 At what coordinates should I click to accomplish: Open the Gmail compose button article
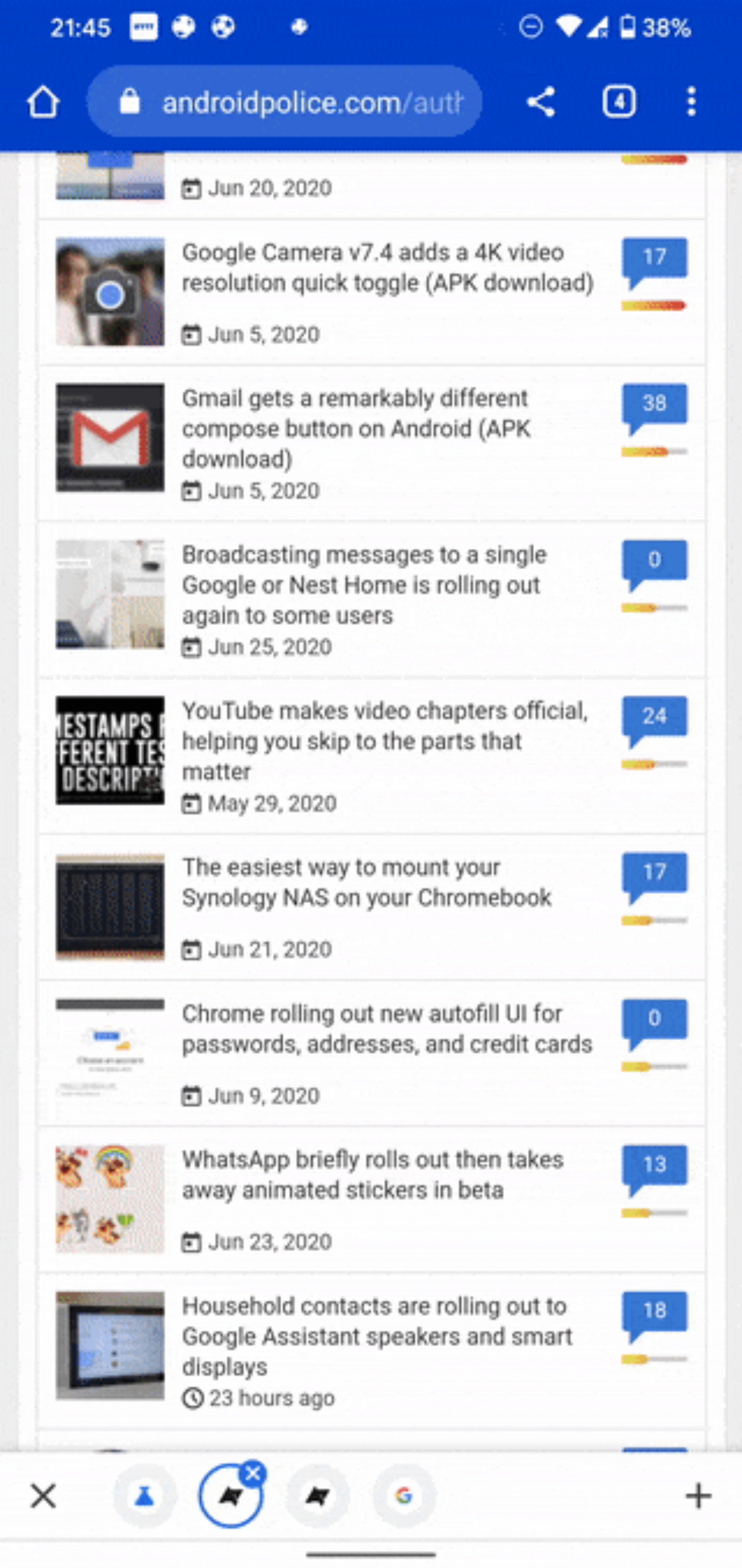tap(357, 428)
